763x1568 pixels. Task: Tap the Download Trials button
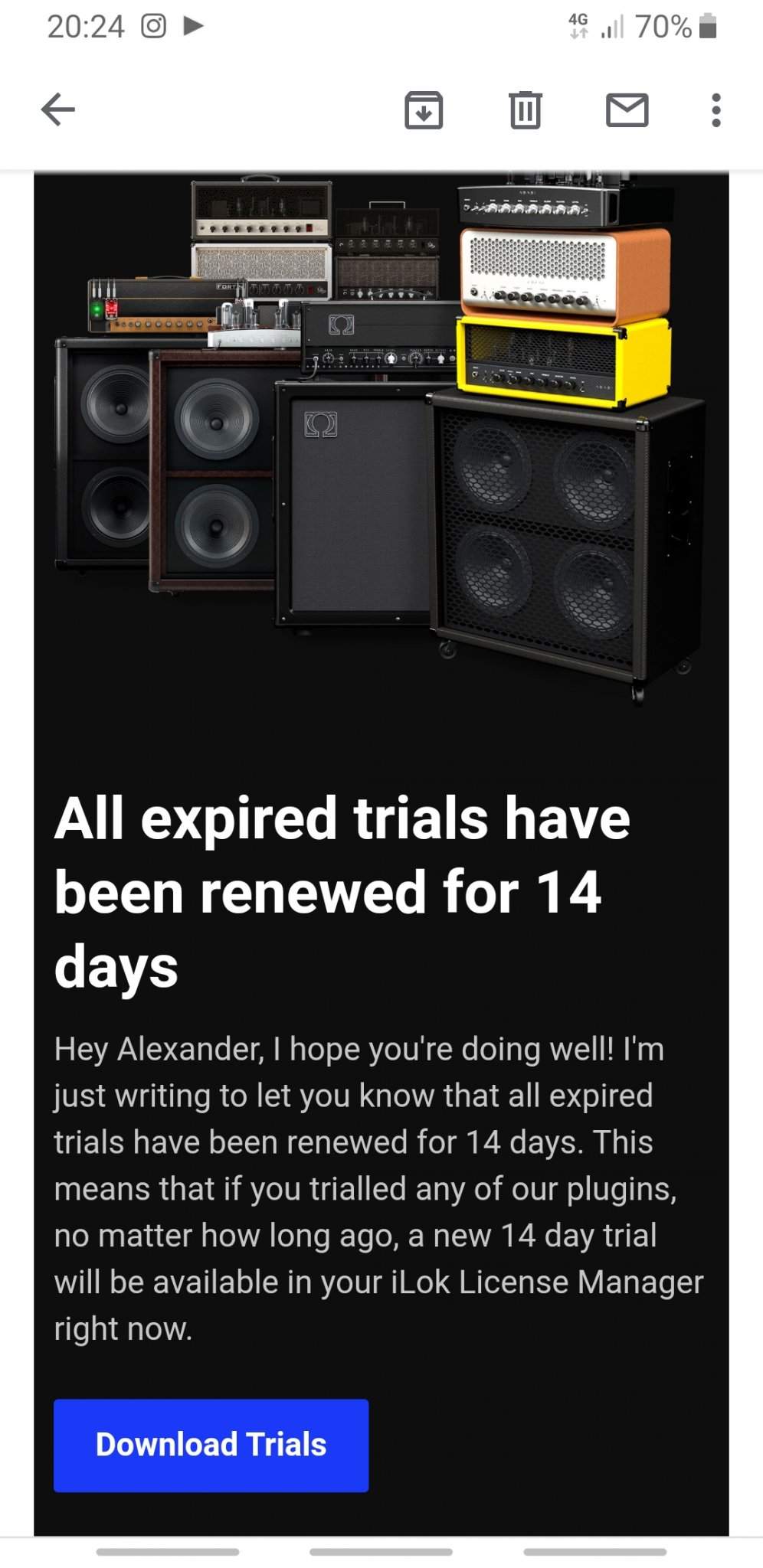pos(211,1445)
